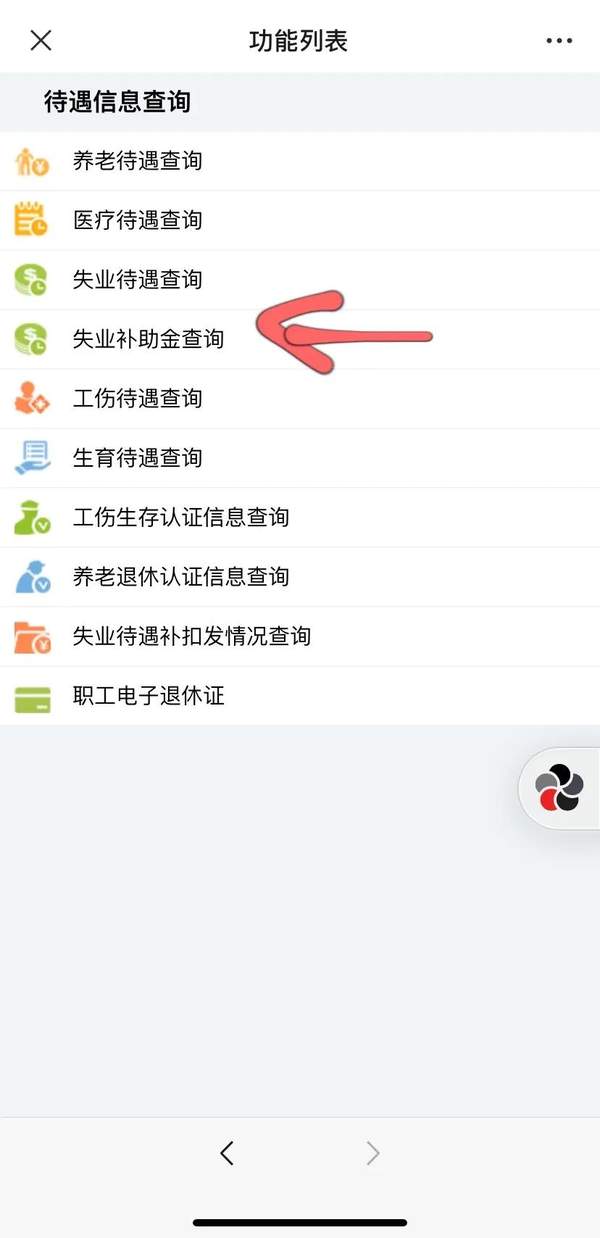Close the 功能列表 page
This screenshot has width=600, height=1238.
[41, 41]
